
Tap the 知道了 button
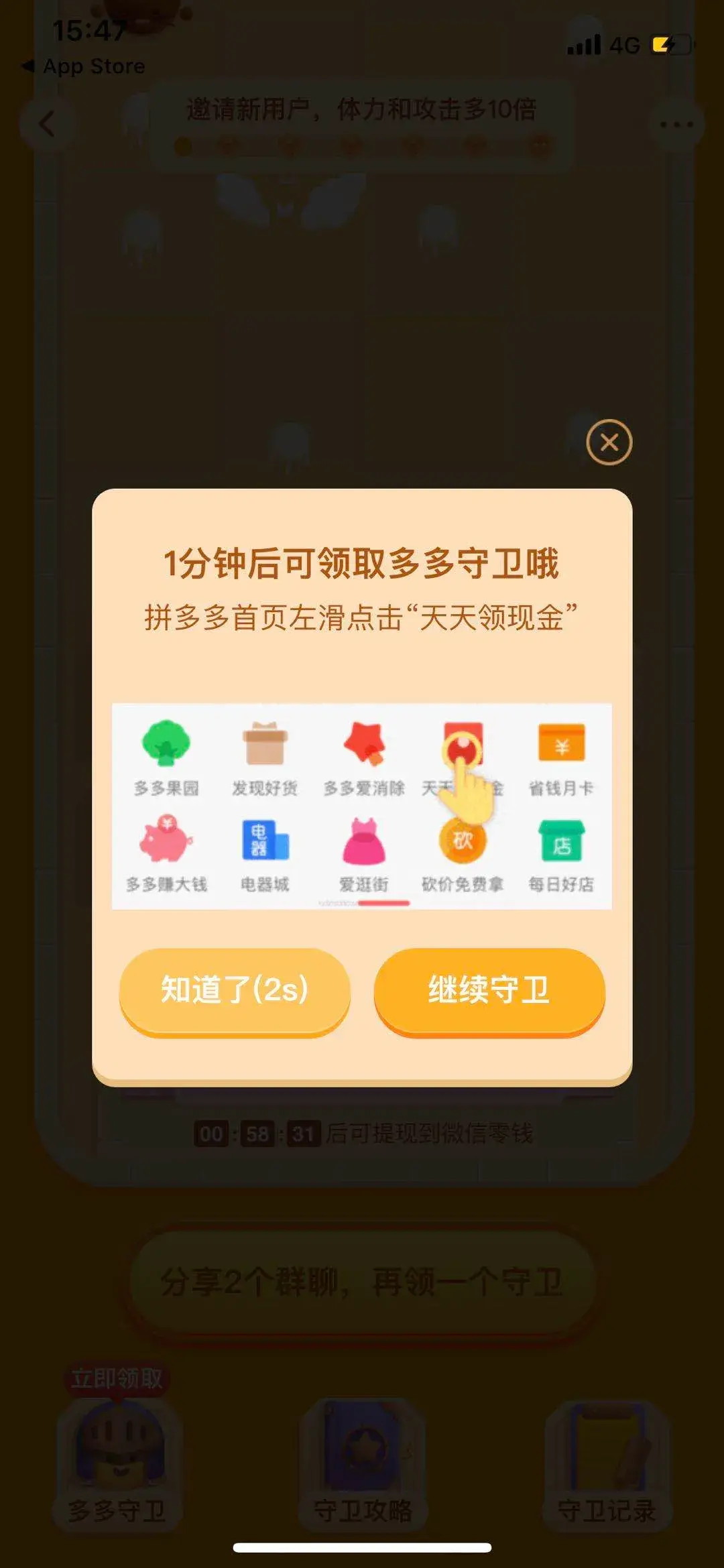[235, 990]
